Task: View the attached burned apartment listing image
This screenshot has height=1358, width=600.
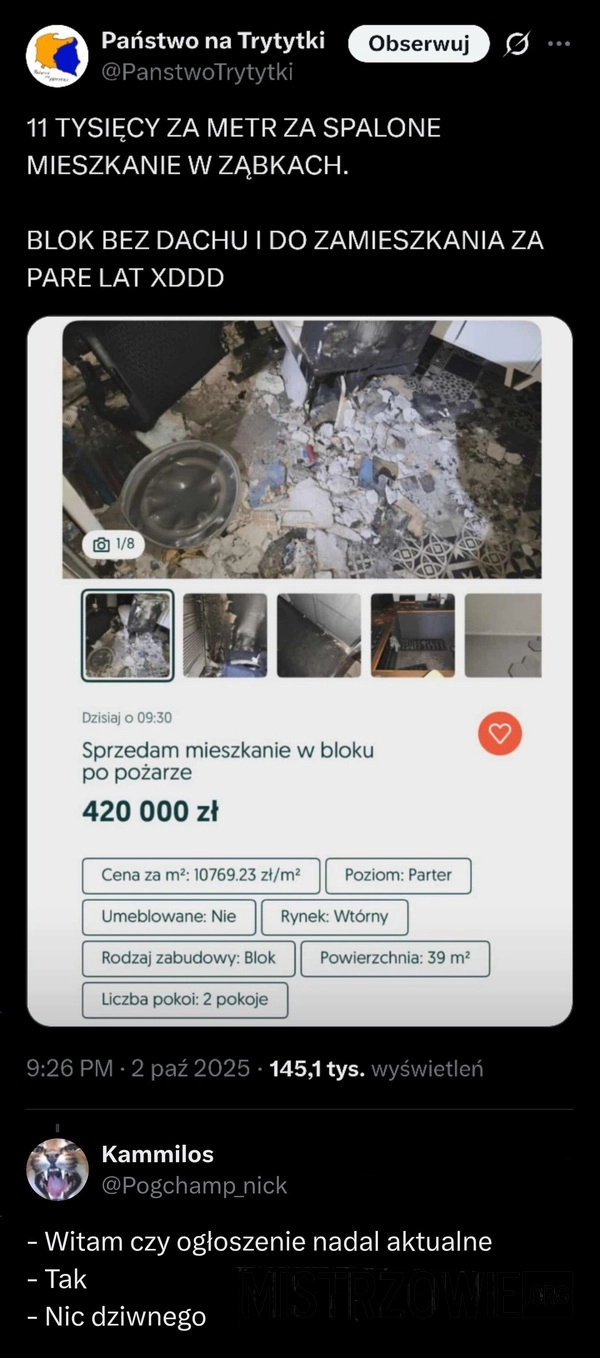Action: click(300, 670)
